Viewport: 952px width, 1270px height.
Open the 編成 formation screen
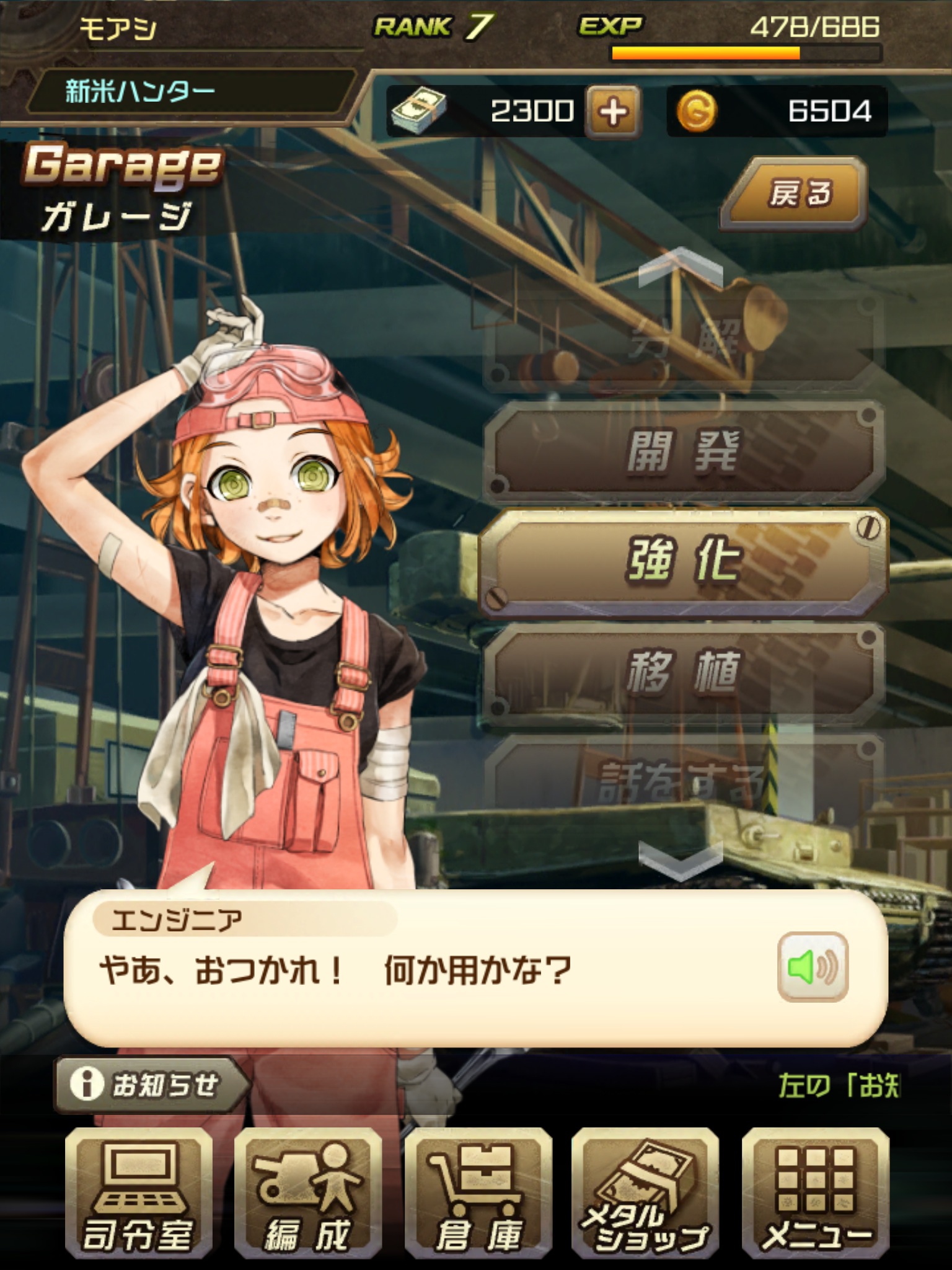point(308,1193)
